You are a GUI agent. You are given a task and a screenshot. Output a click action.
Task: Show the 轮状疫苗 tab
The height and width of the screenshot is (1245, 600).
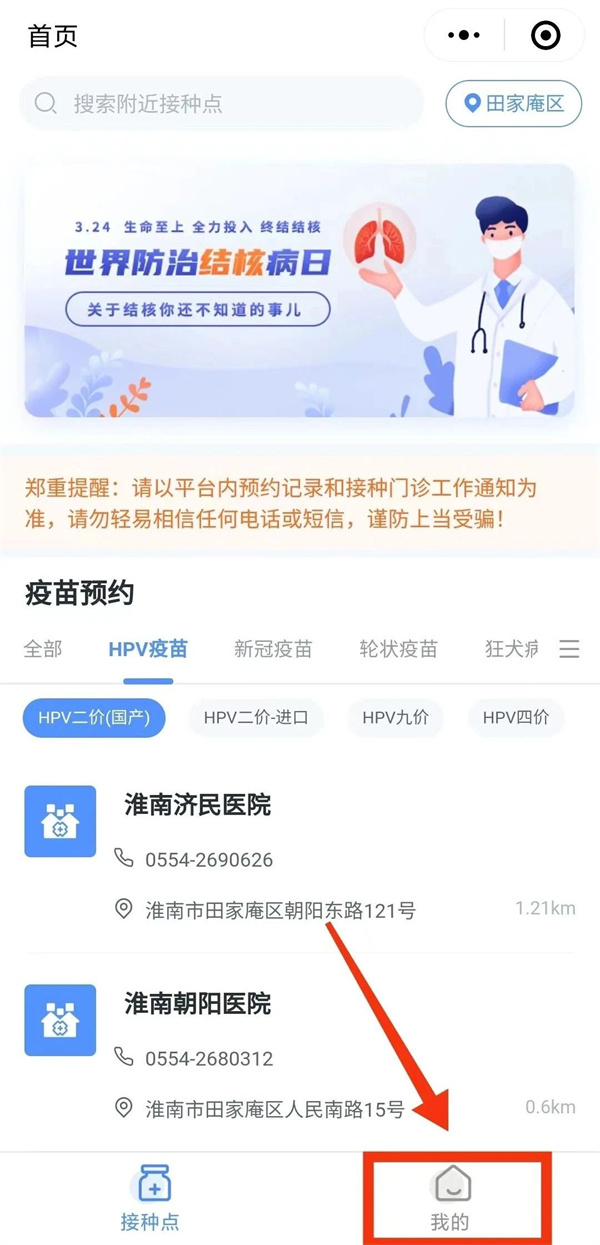pyautogui.click(x=398, y=649)
